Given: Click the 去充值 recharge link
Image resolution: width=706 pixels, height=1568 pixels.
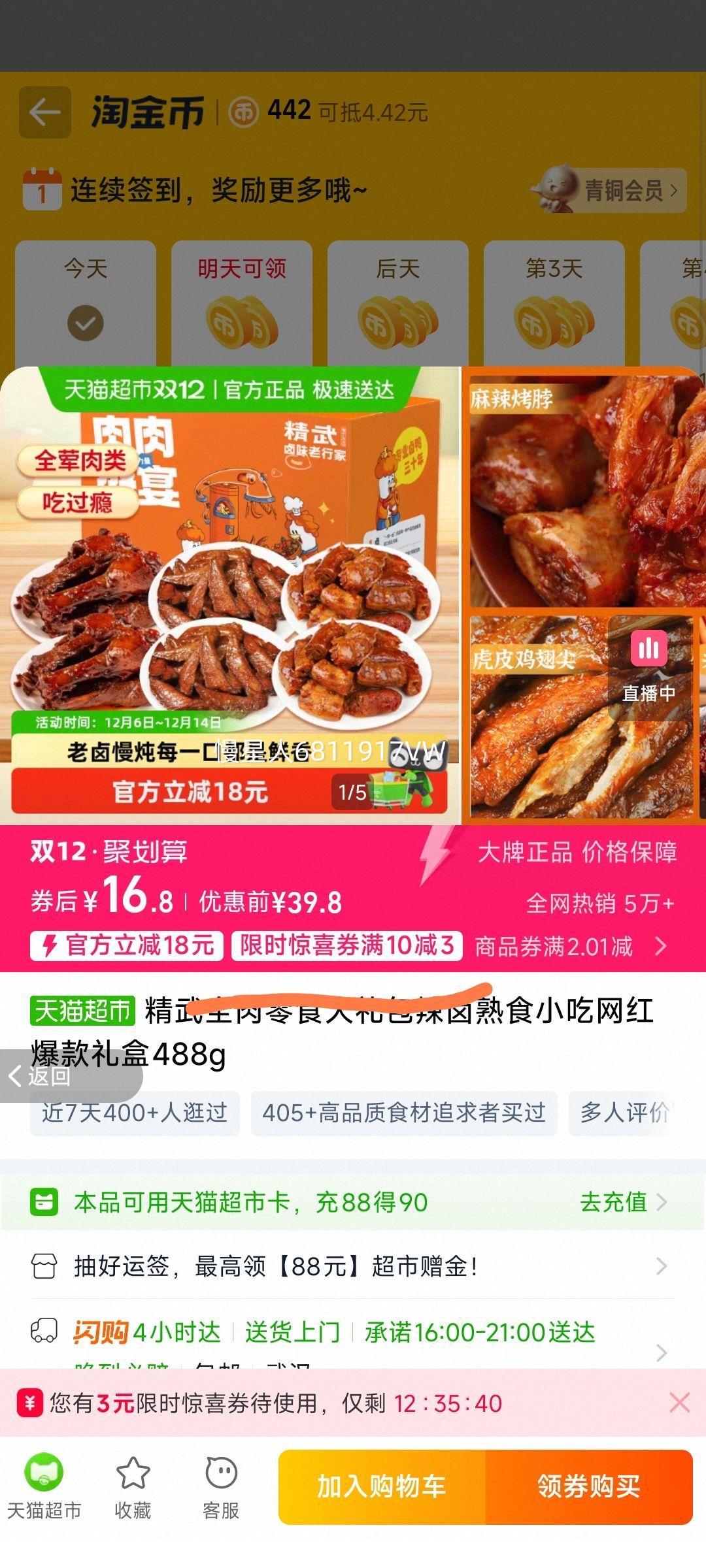Looking at the screenshot, I should pos(613,1201).
